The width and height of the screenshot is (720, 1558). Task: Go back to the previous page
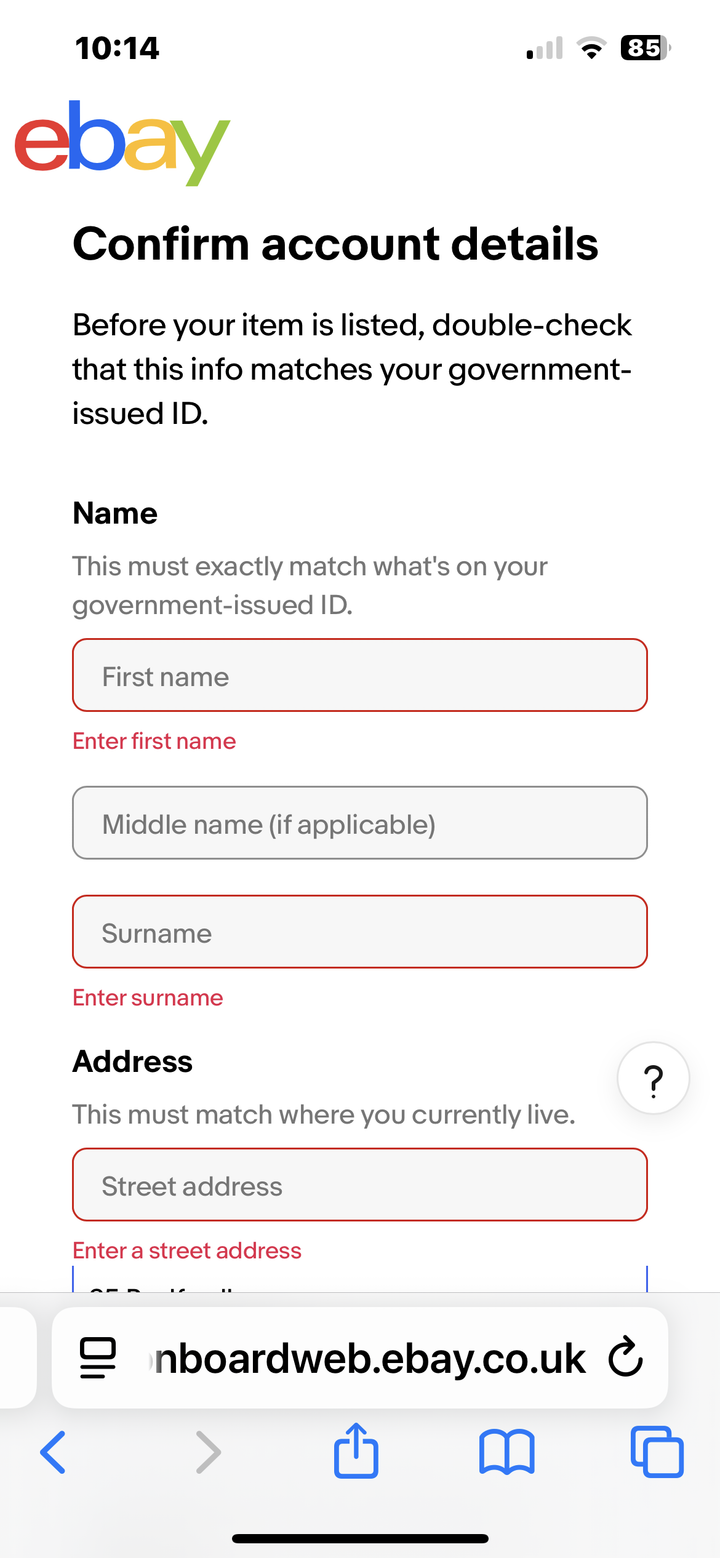(53, 1452)
